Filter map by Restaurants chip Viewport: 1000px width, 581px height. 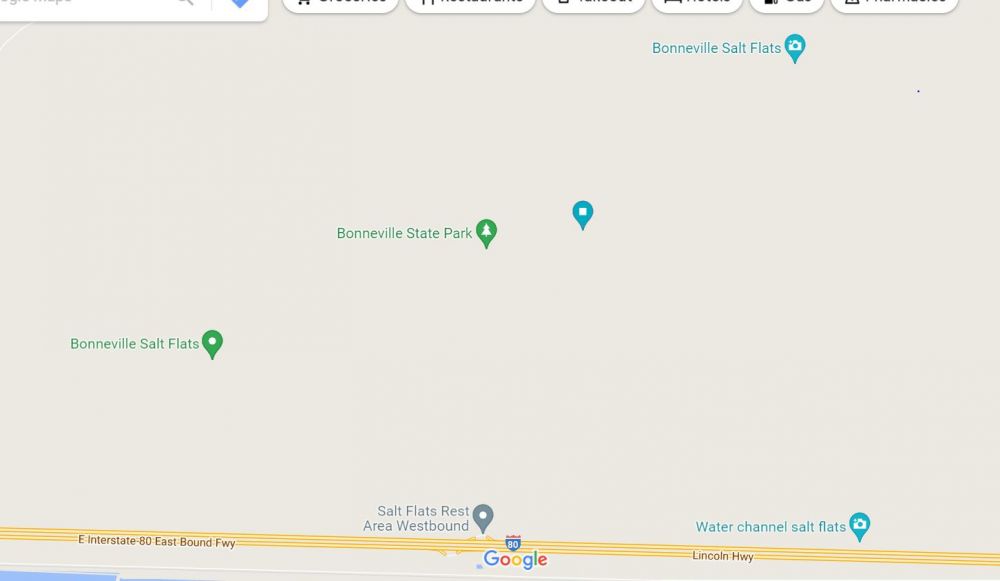(x=470, y=3)
